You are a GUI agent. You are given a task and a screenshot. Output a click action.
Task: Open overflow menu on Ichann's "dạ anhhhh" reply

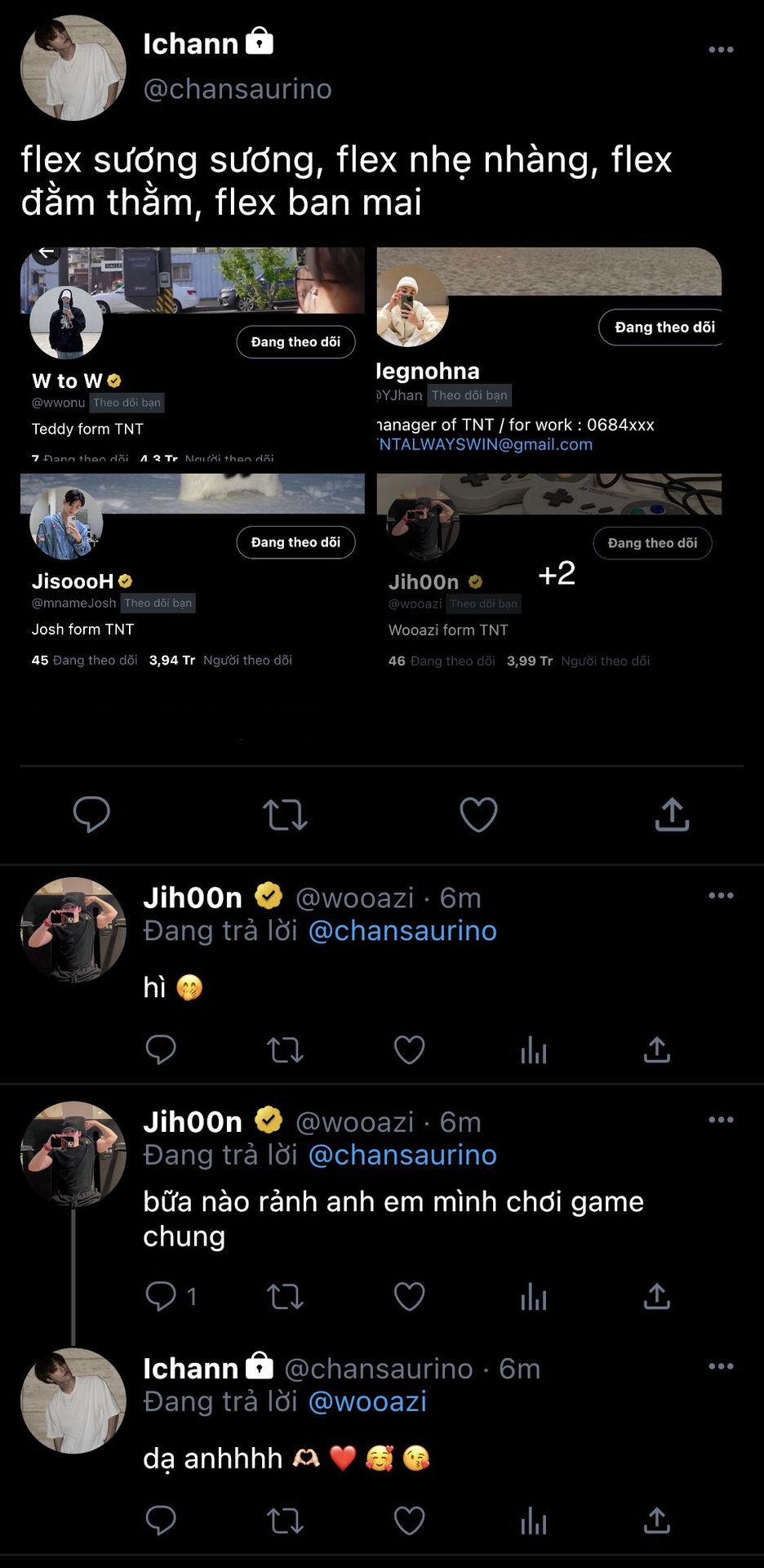(721, 1366)
